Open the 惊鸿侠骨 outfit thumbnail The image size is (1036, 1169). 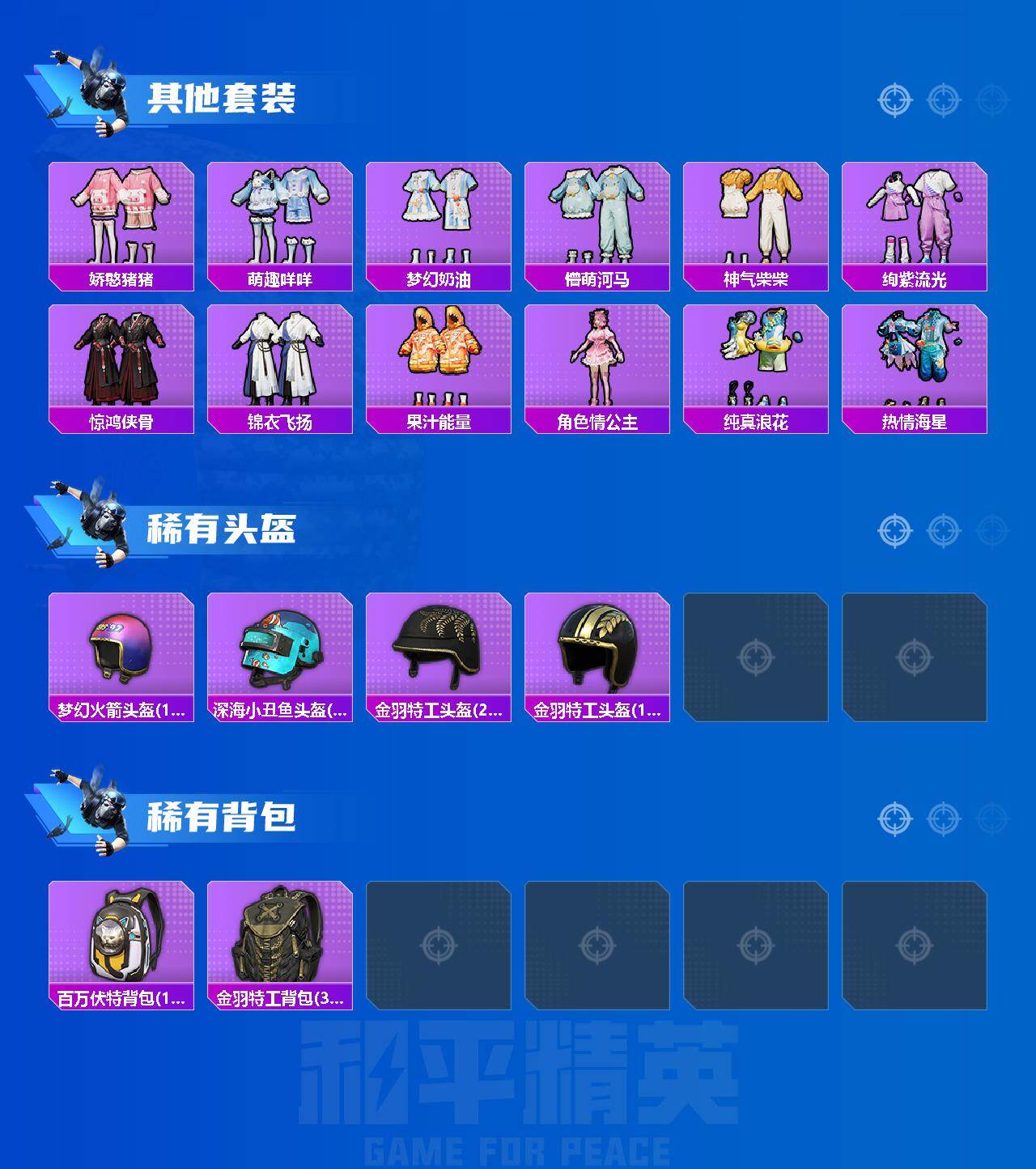pos(121,359)
